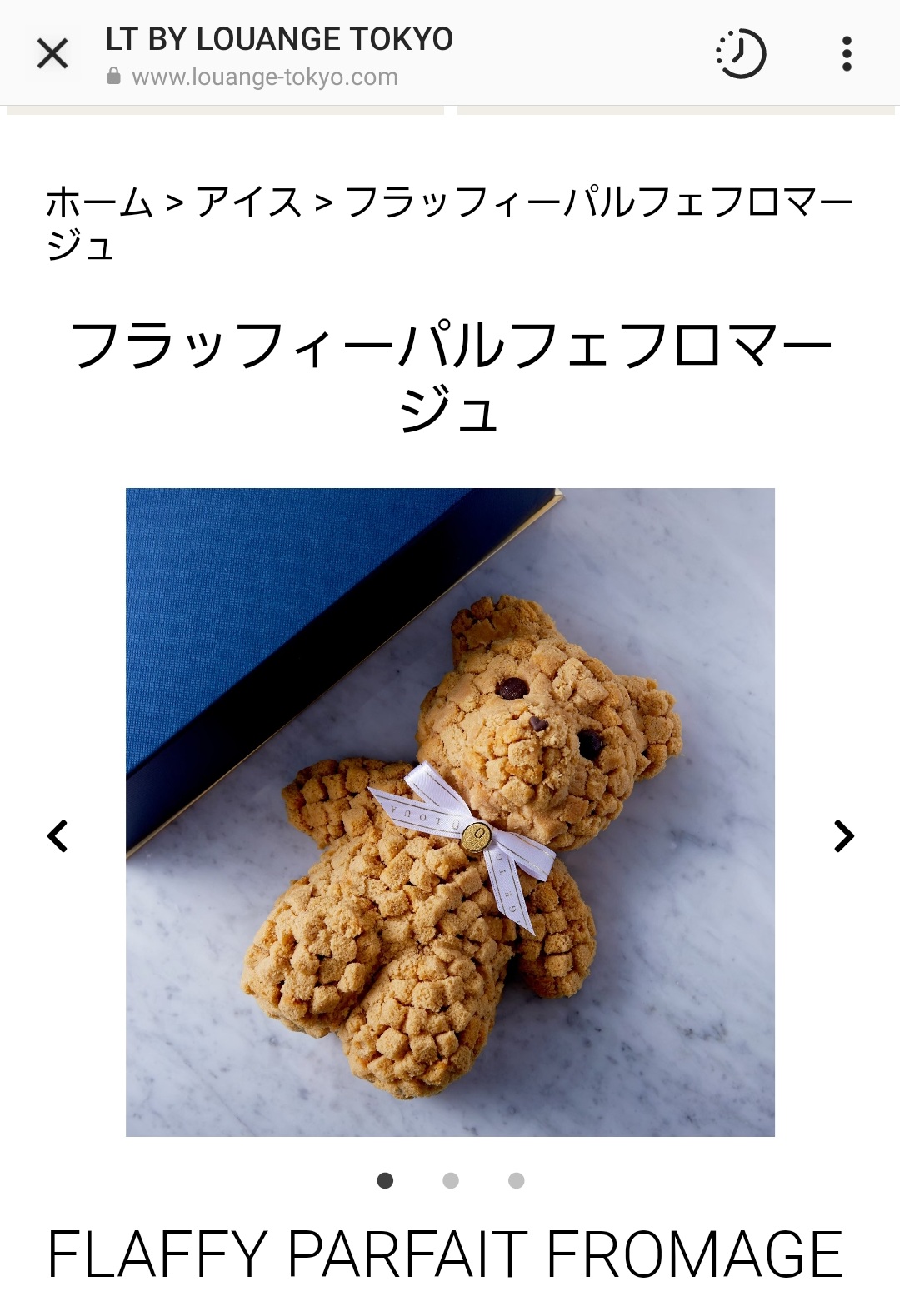Go to ホーム breadcrumb link
The width and height of the screenshot is (900, 1316).
pyautogui.click(x=99, y=203)
